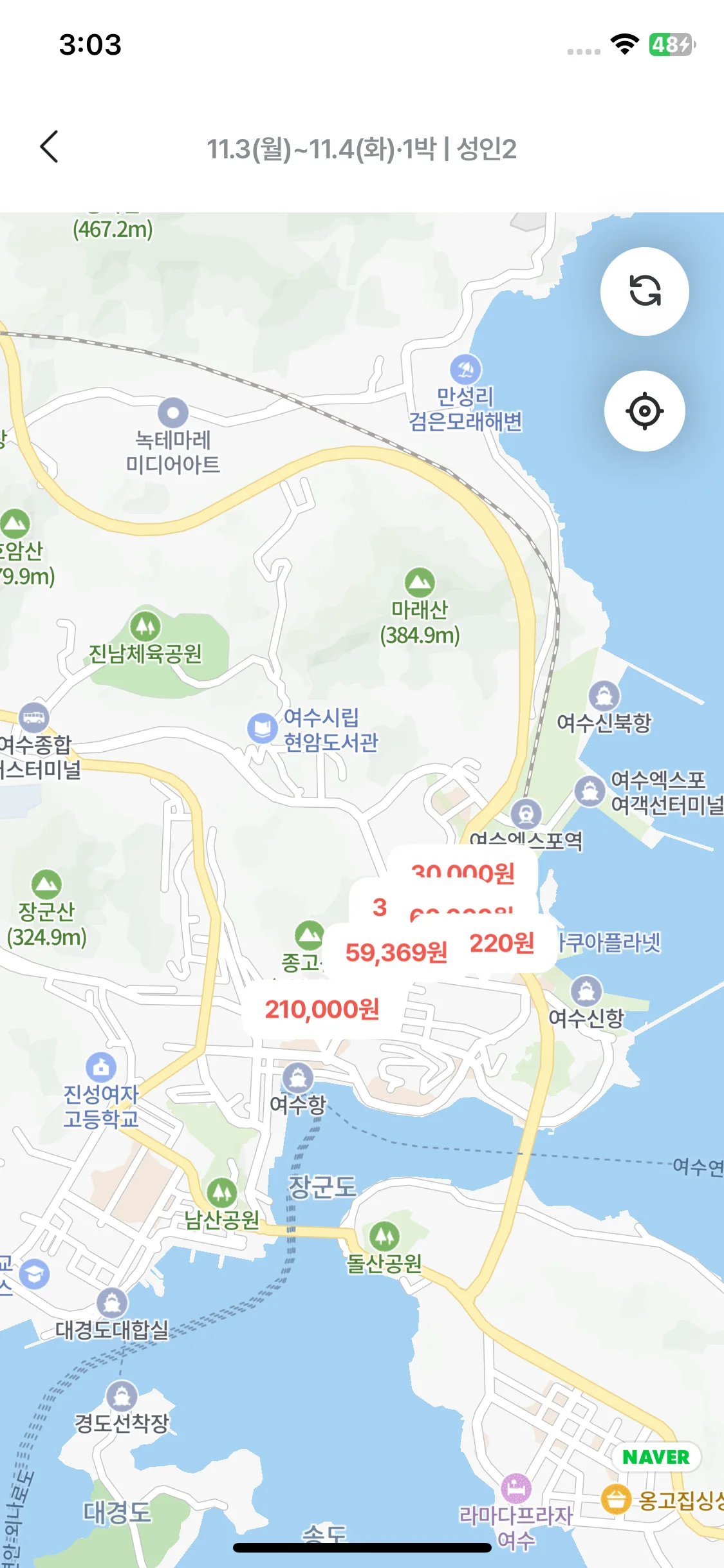
Task: Center map on my current location
Action: coord(644,411)
